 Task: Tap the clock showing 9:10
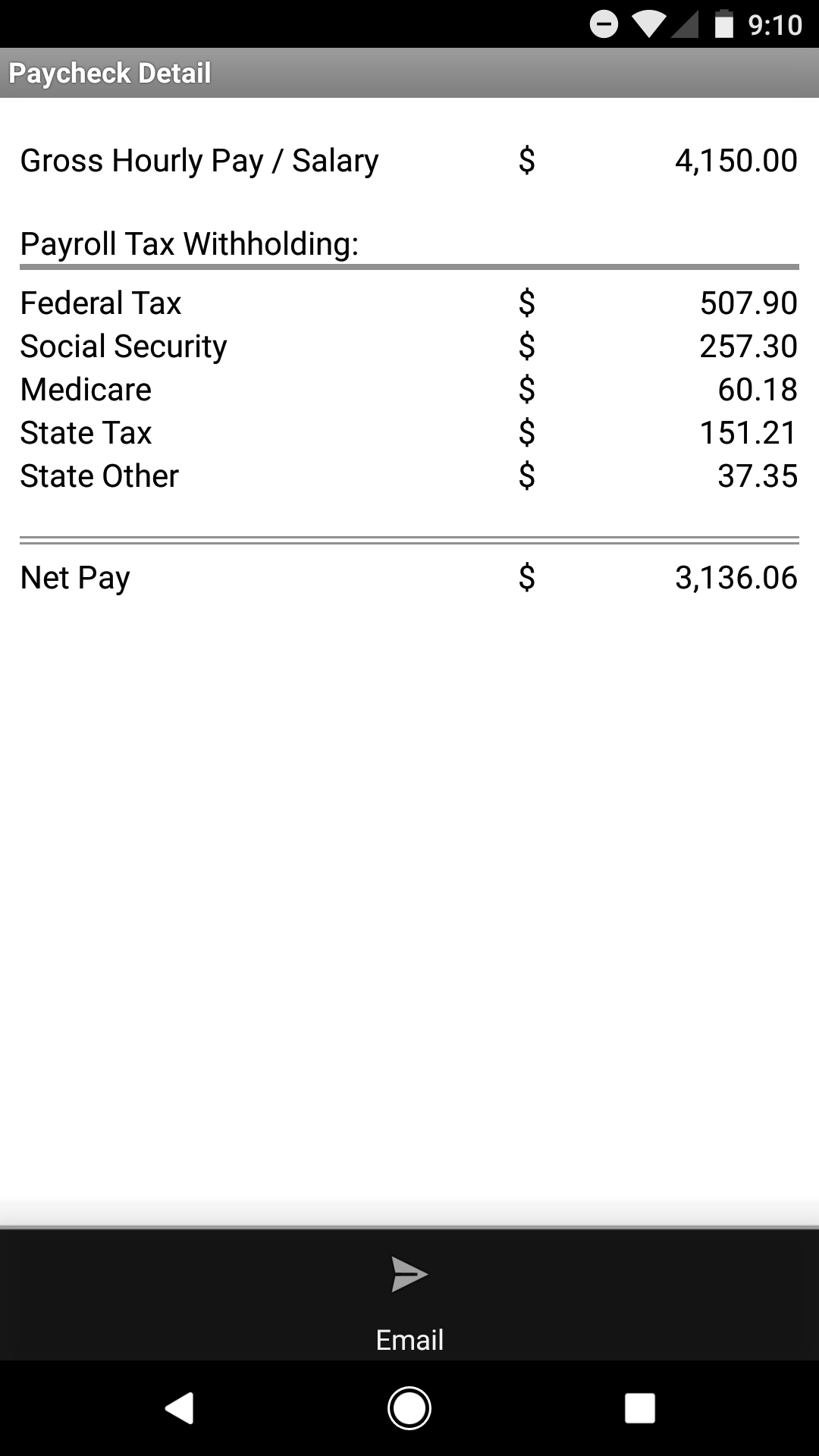[775, 24]
